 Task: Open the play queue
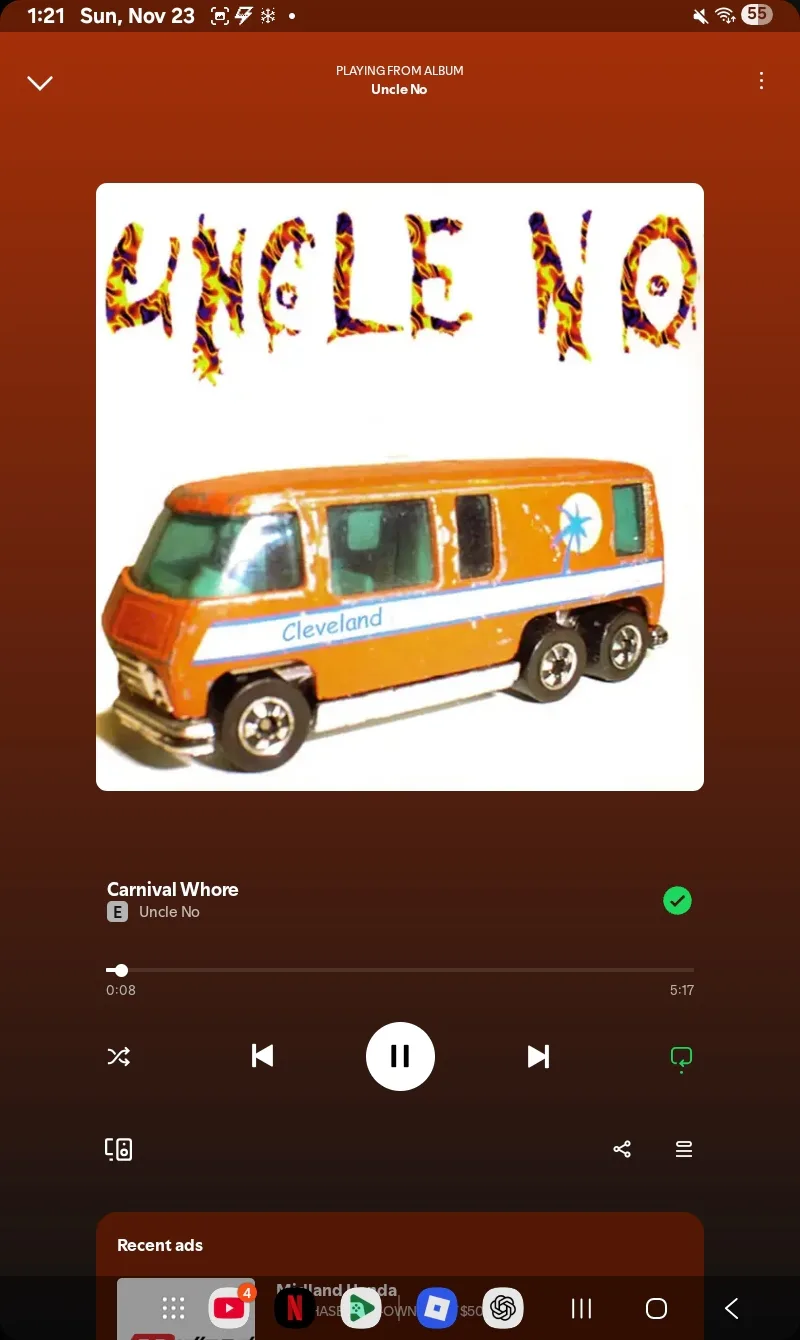click(x=684, y=1149)
